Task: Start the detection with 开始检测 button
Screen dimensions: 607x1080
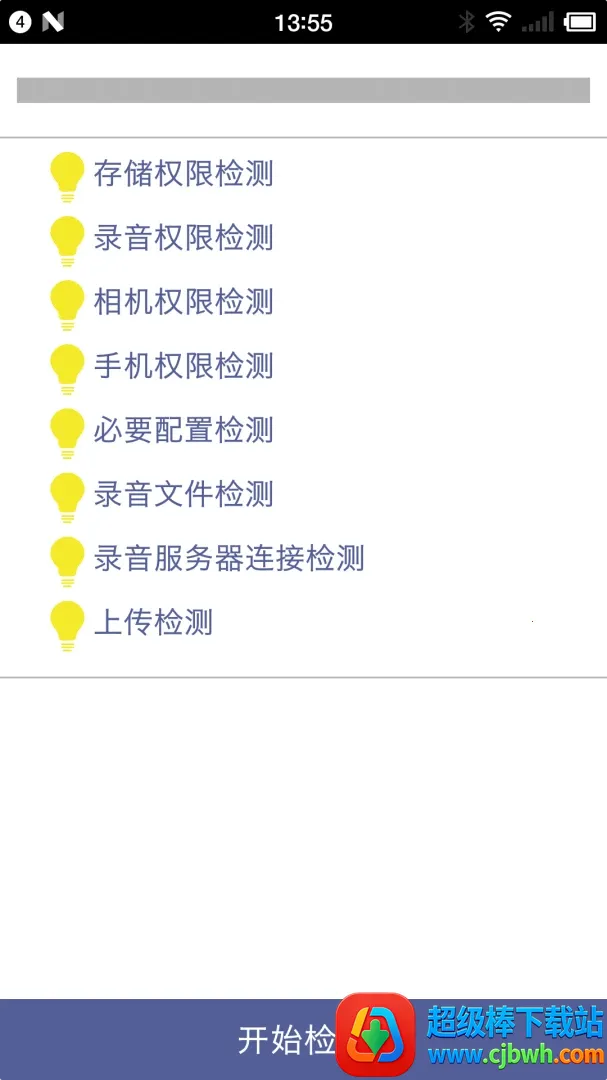Action: [x=303, y=1039]
